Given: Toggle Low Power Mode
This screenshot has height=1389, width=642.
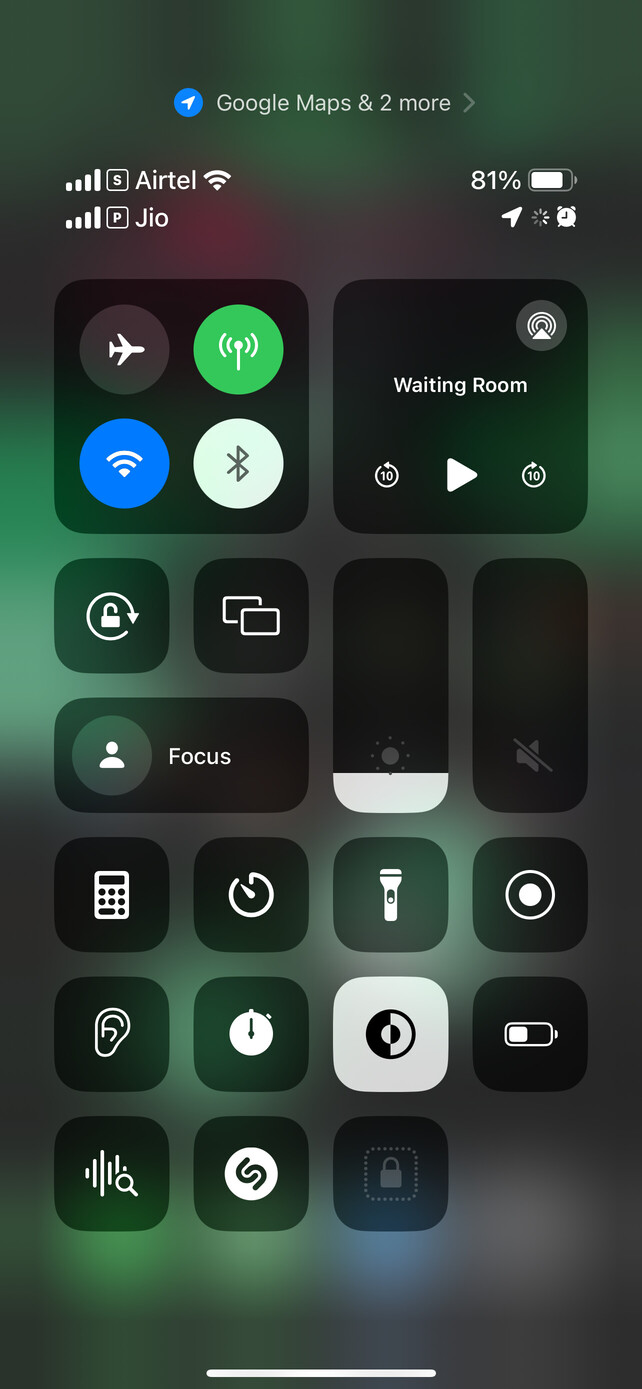Looking at the screenshot, I should [x=530, y=1034].
